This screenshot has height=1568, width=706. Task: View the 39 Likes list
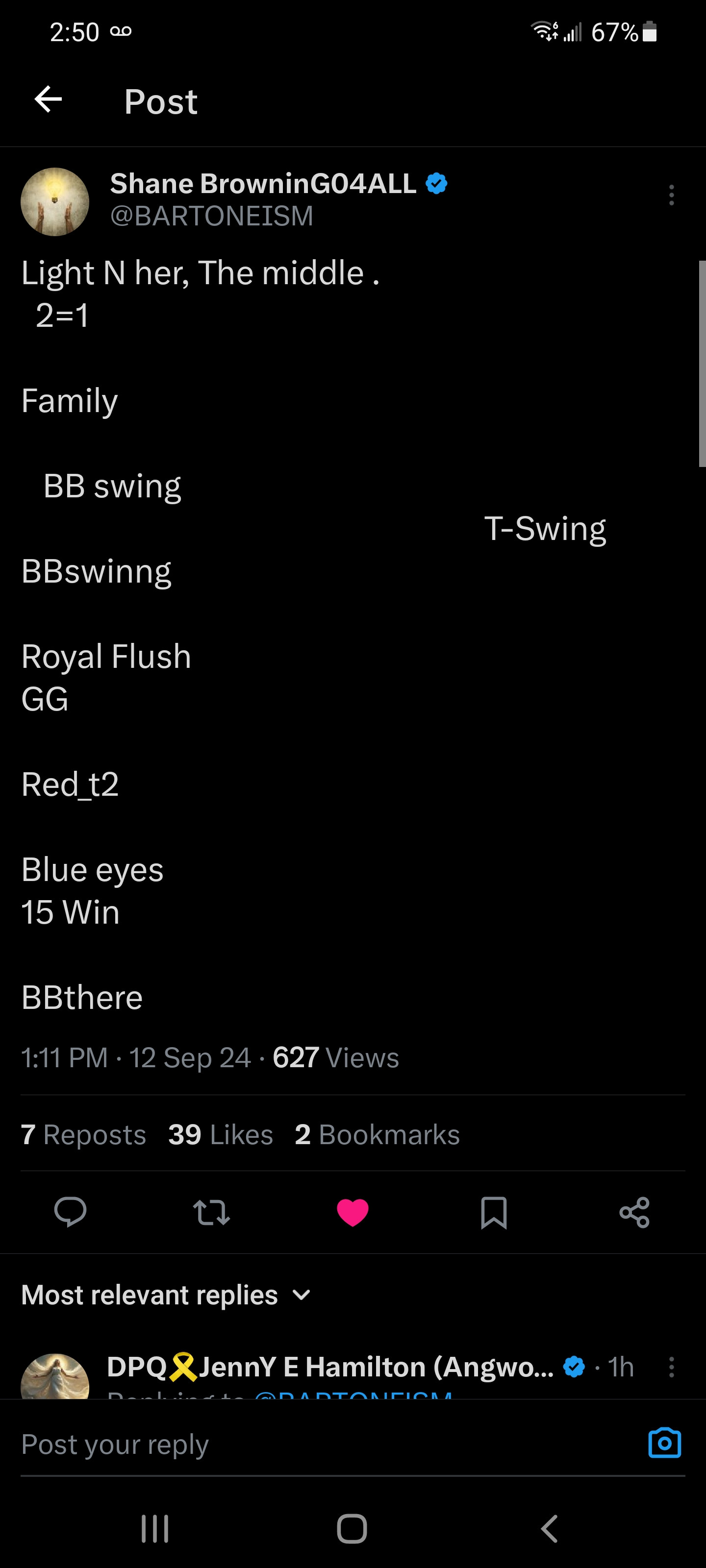[x=221, y=1135]
